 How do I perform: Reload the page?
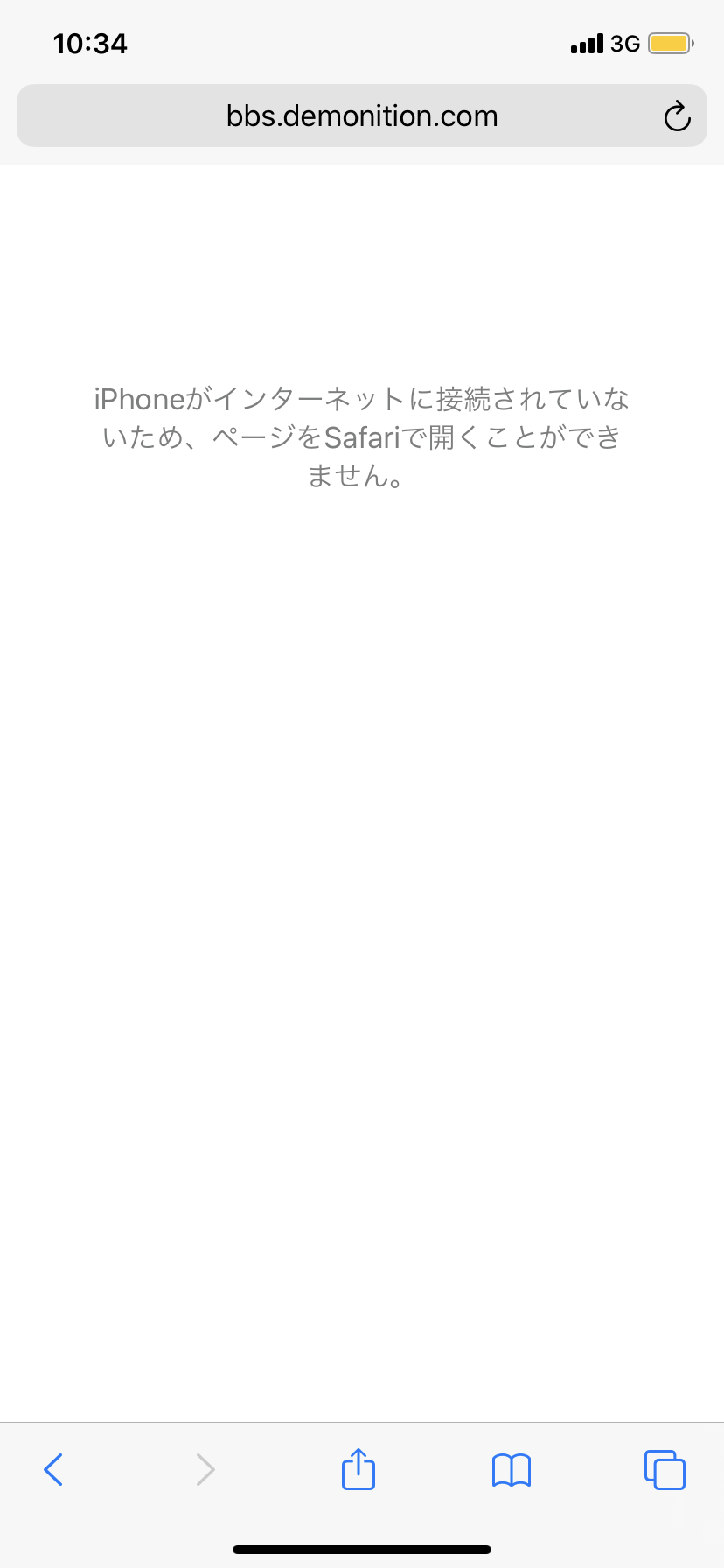[677, 116]
